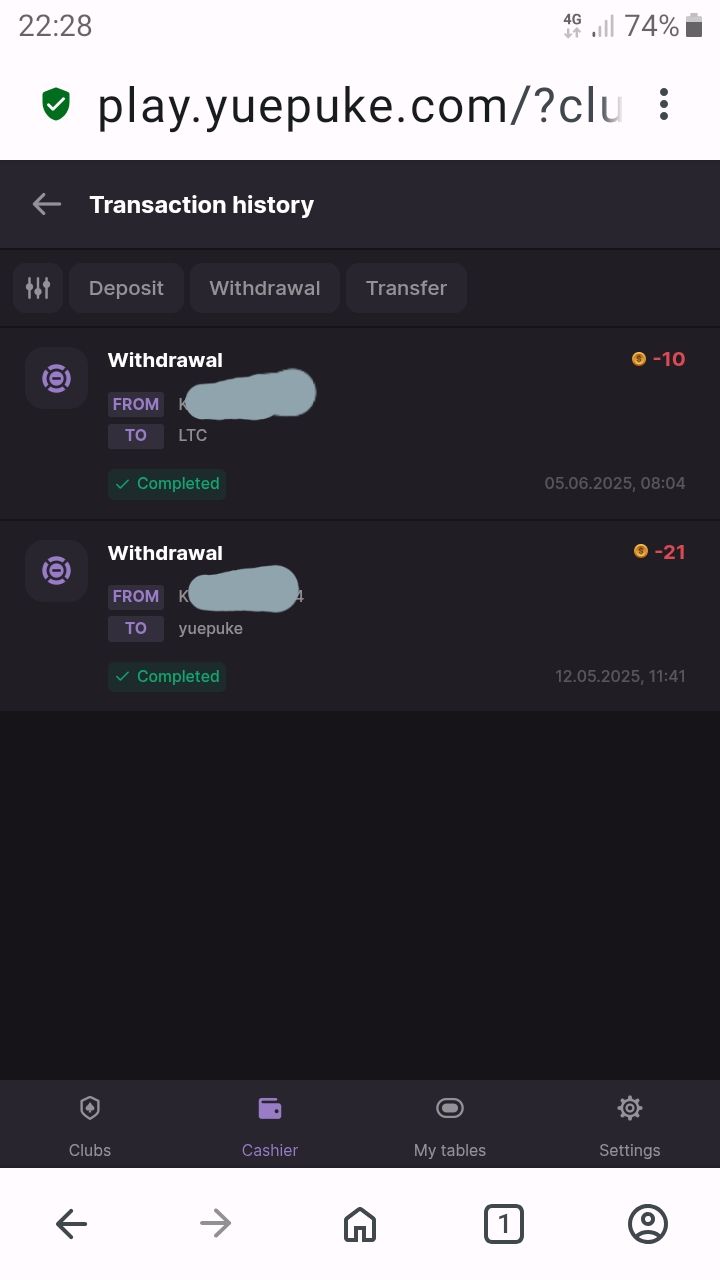This screenshot has height=1280, width=720.
Task: Filter by Withdrawal chip
Action: 265,288
